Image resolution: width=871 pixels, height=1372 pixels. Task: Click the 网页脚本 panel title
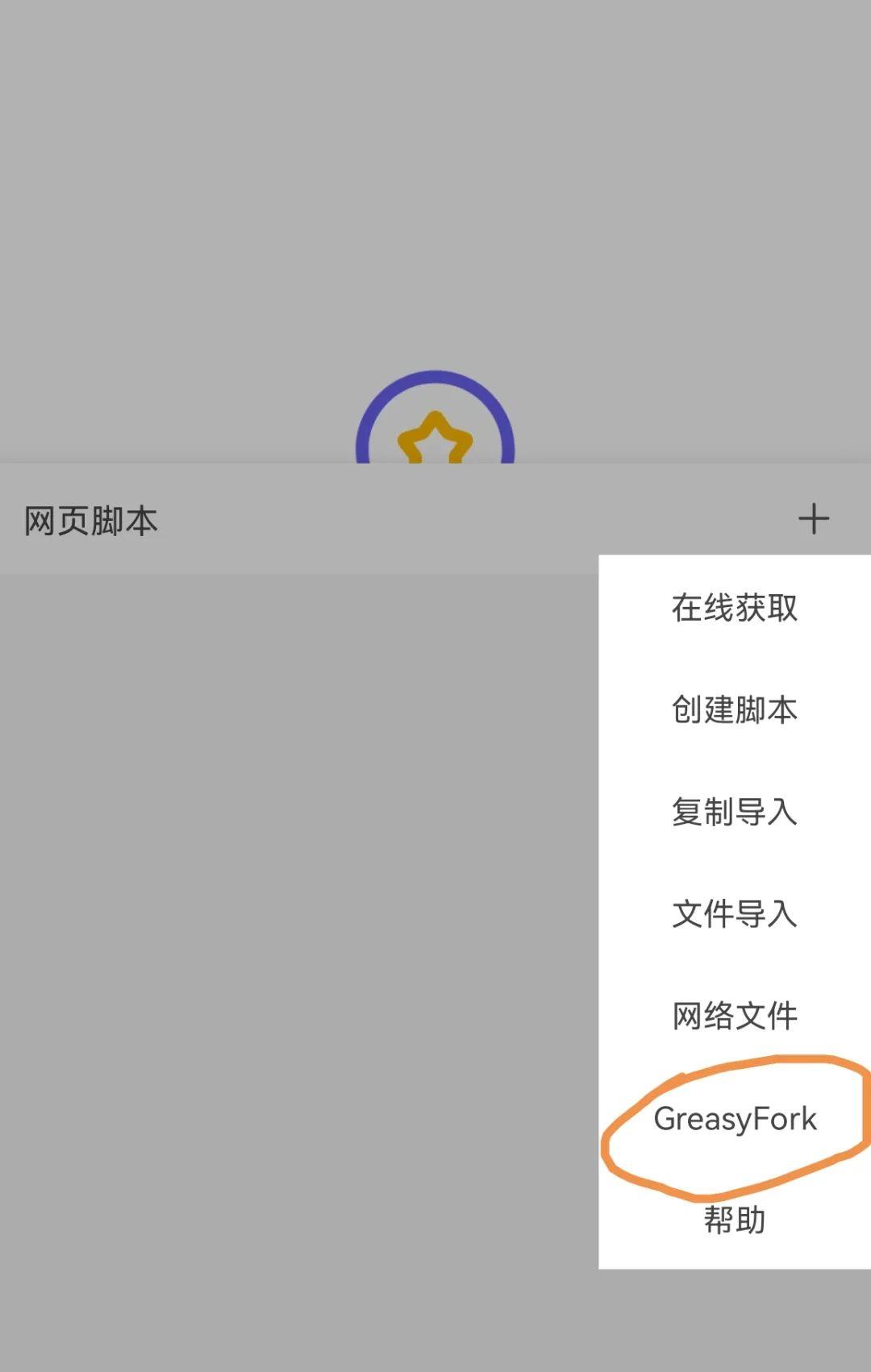pos(91,519)
